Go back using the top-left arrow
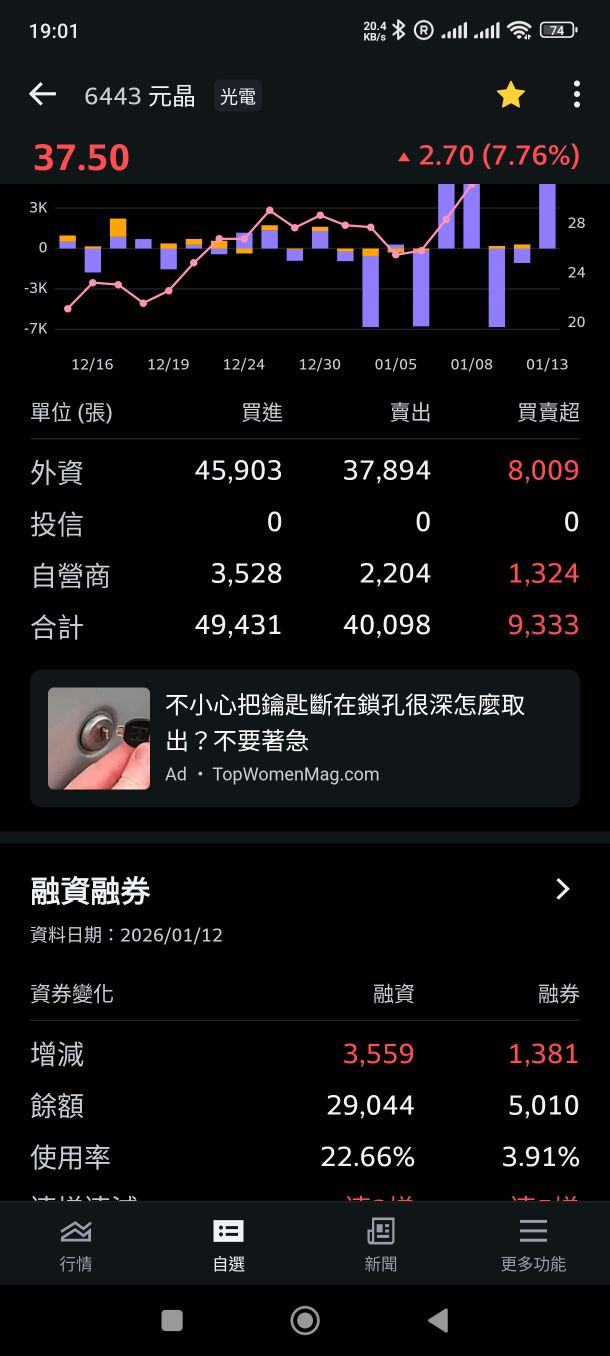This screenshot has width=610, height=1356. (x=42, y=95)
